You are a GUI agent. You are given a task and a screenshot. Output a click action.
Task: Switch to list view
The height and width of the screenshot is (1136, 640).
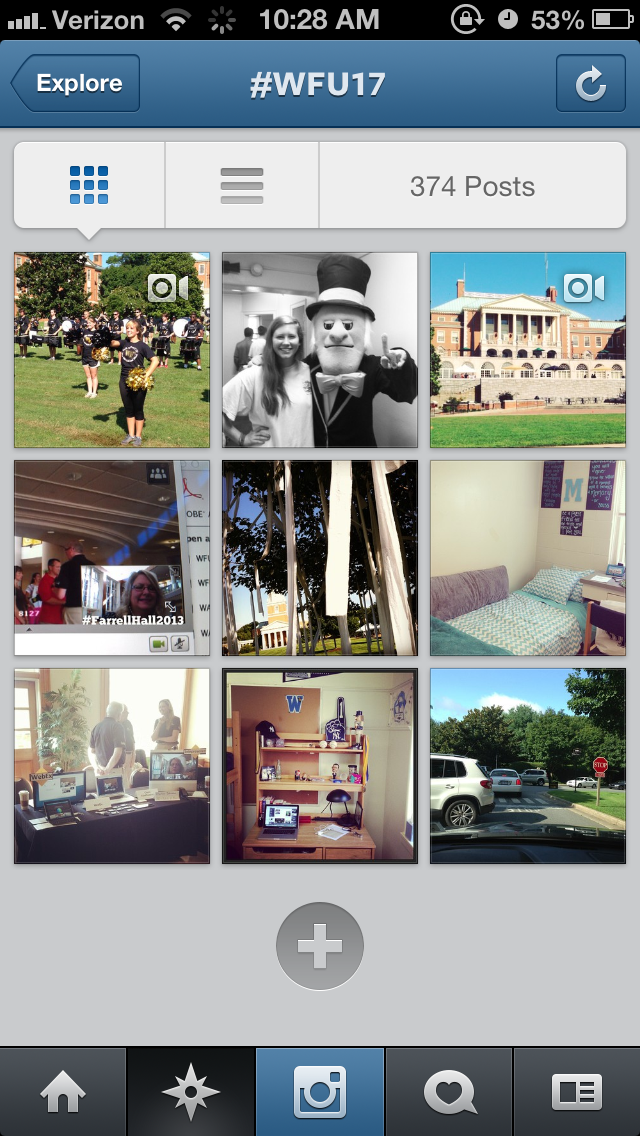241,186
